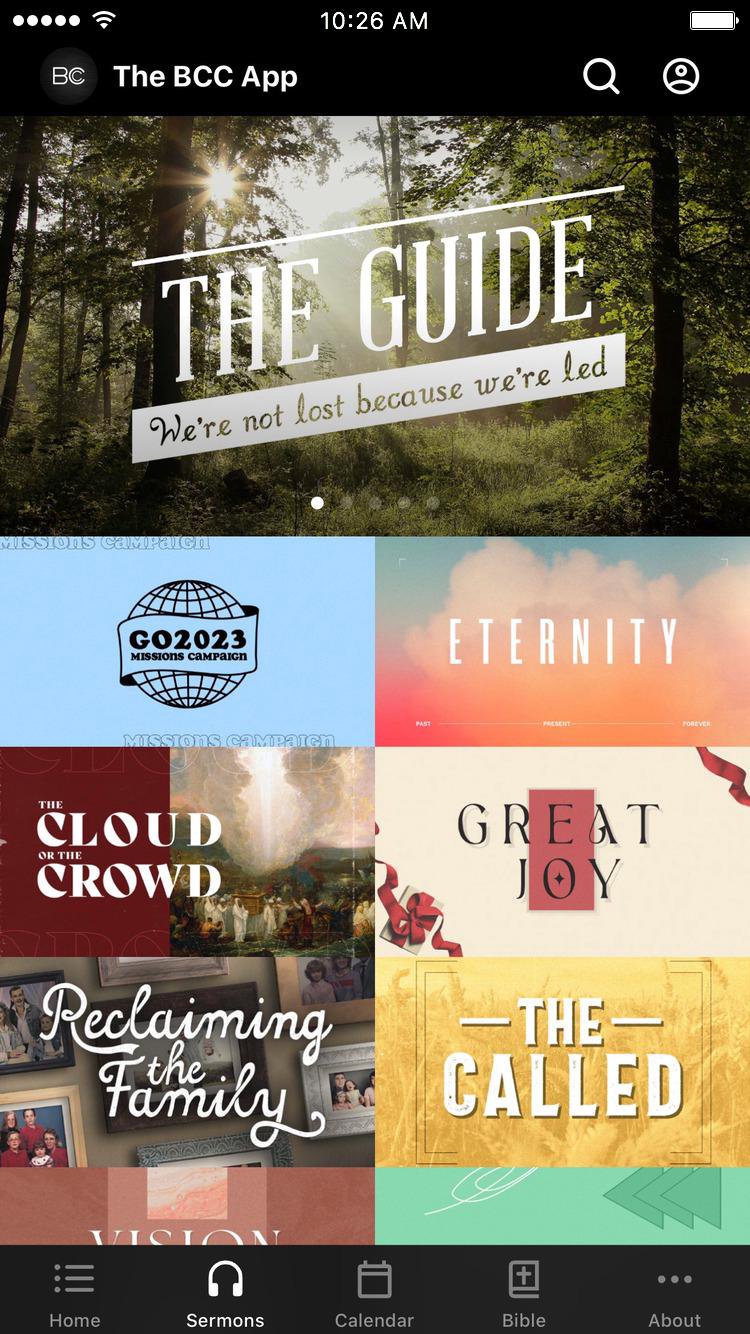Open the Eternity sermon series
This screenshot has height=1334, width=750.
pos(562,642)
